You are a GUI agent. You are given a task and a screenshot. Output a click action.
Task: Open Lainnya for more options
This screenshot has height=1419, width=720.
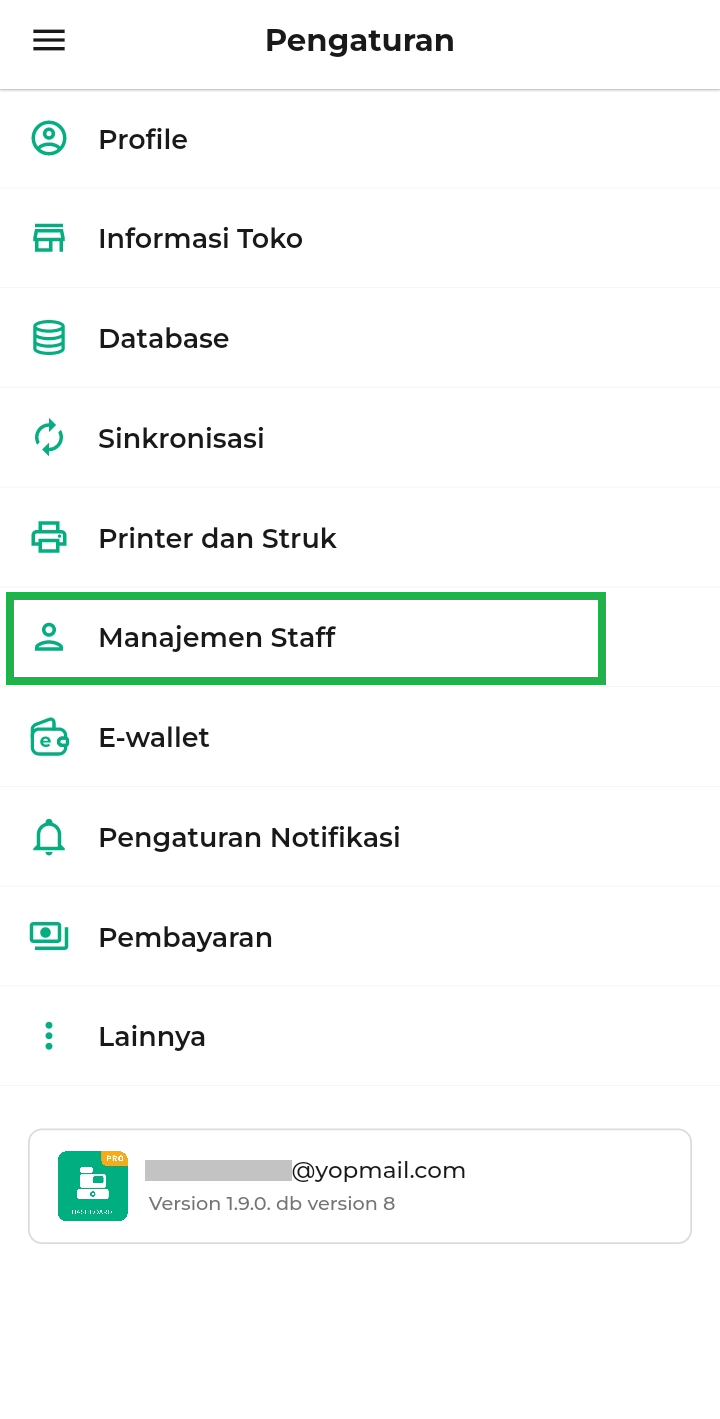pos(152,1036)
